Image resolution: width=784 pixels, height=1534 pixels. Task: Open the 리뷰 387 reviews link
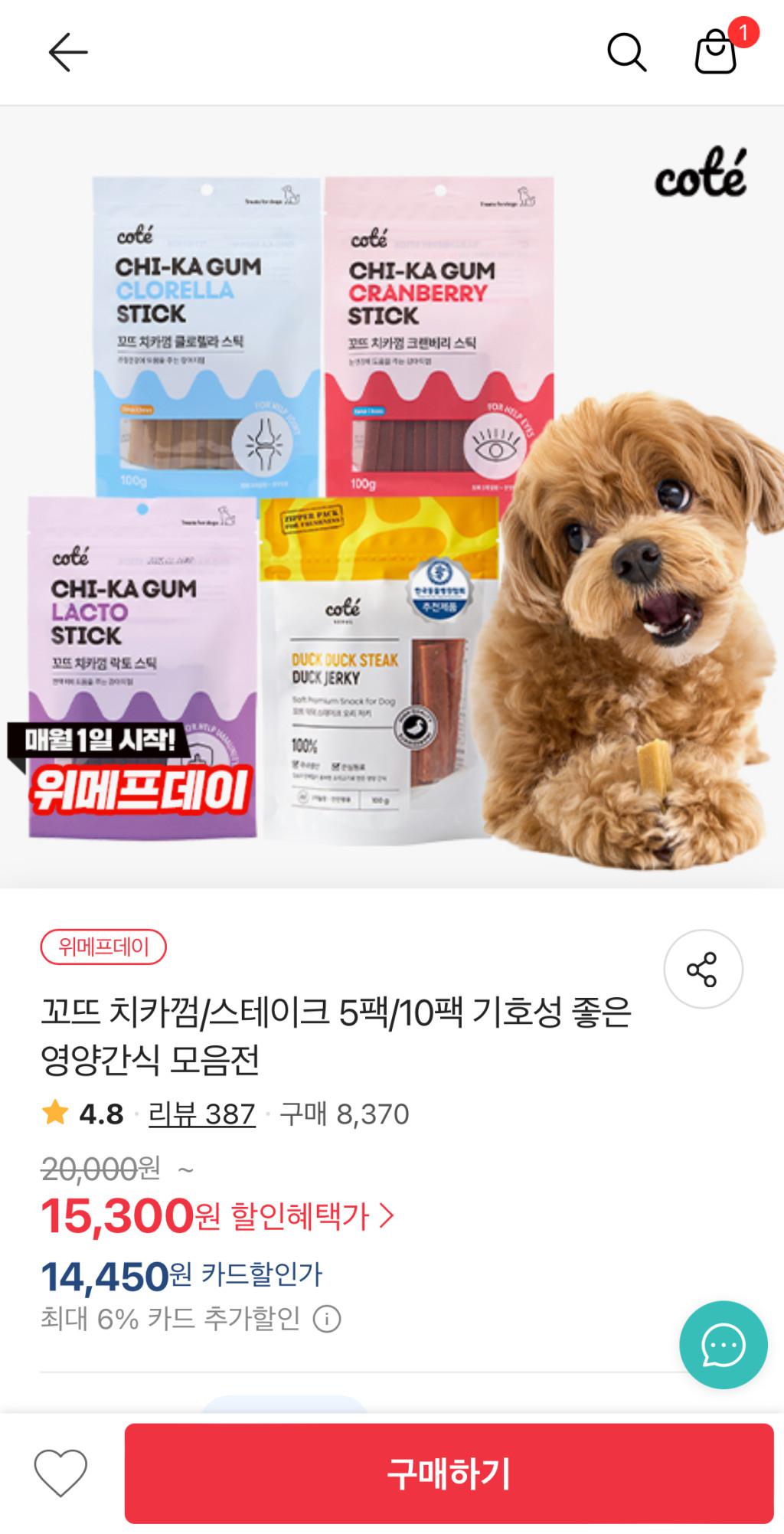201,1114
